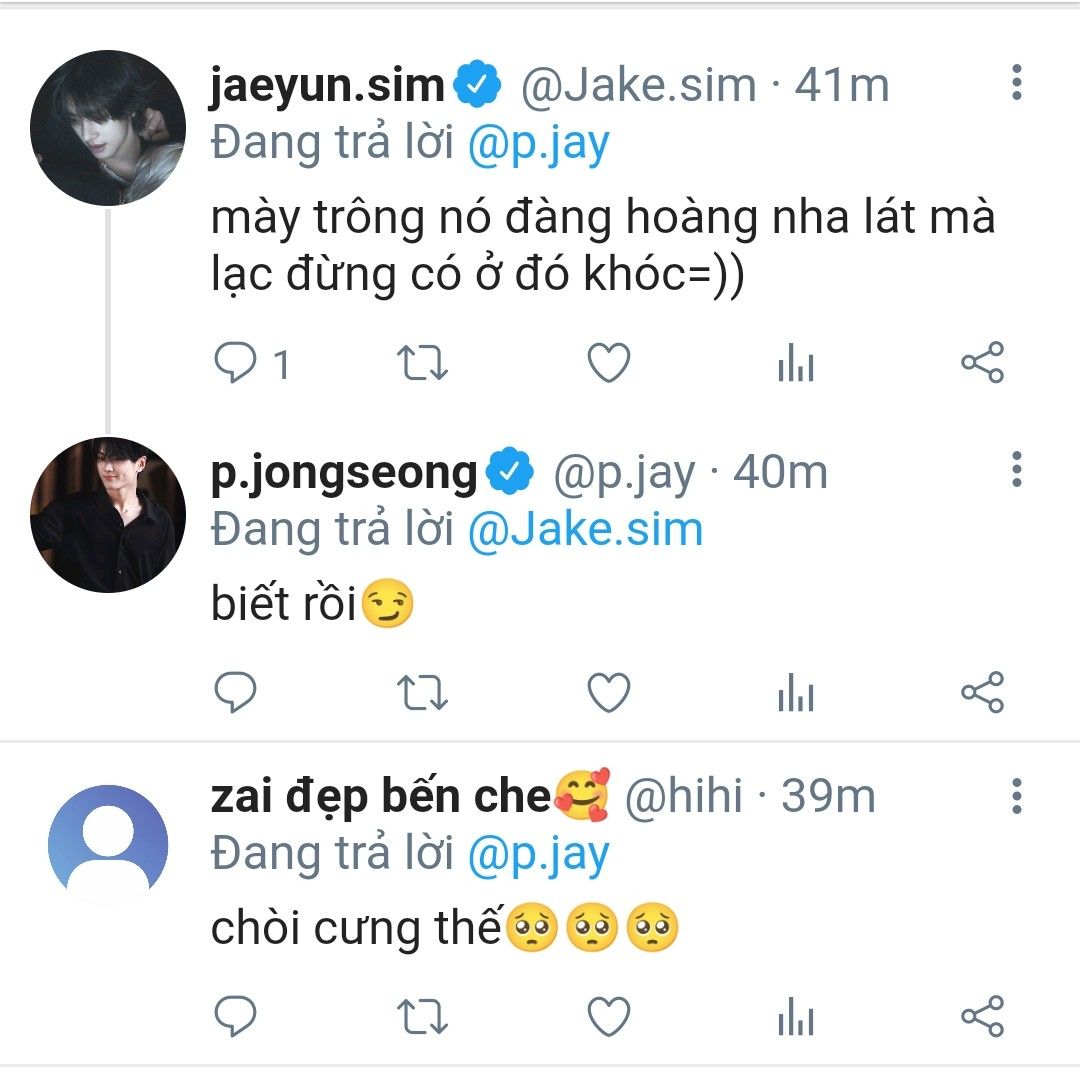
Task: Open jaeyun.sim's profile picture
Action: point(108,128)
